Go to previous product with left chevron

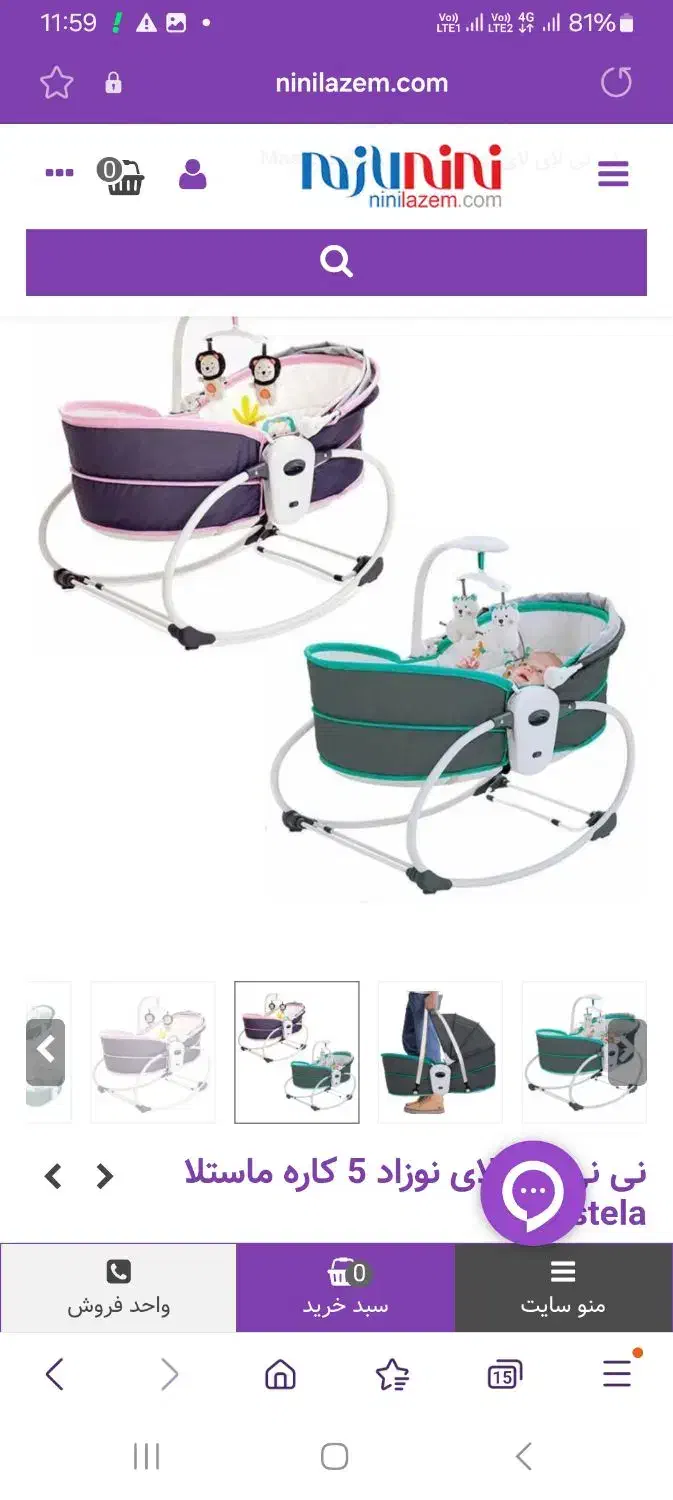click(x=54, y=1177)
